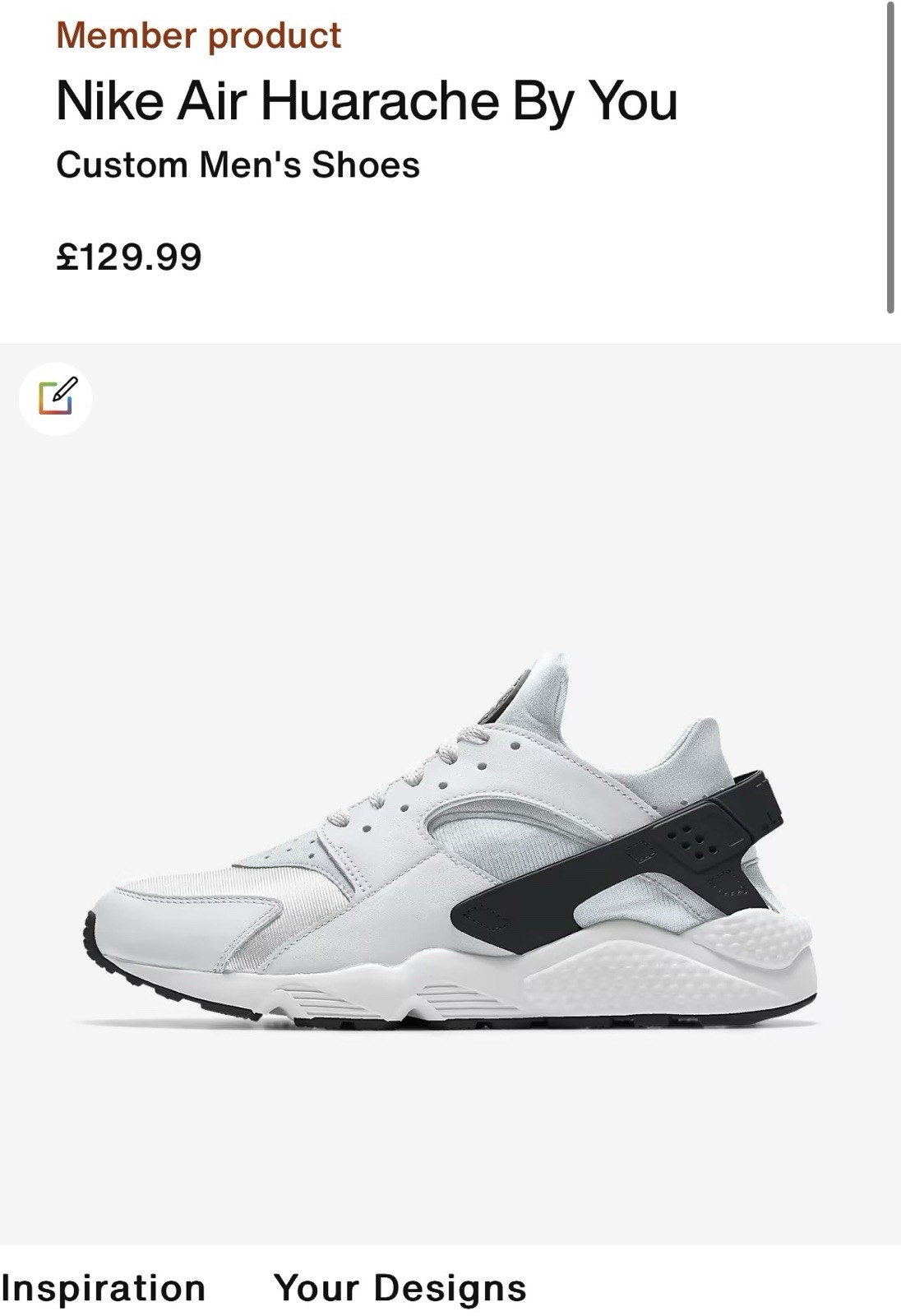Switch to the Inspiration tab
This screenshot has height=1316, width=901.
(x=104, y=1287)
